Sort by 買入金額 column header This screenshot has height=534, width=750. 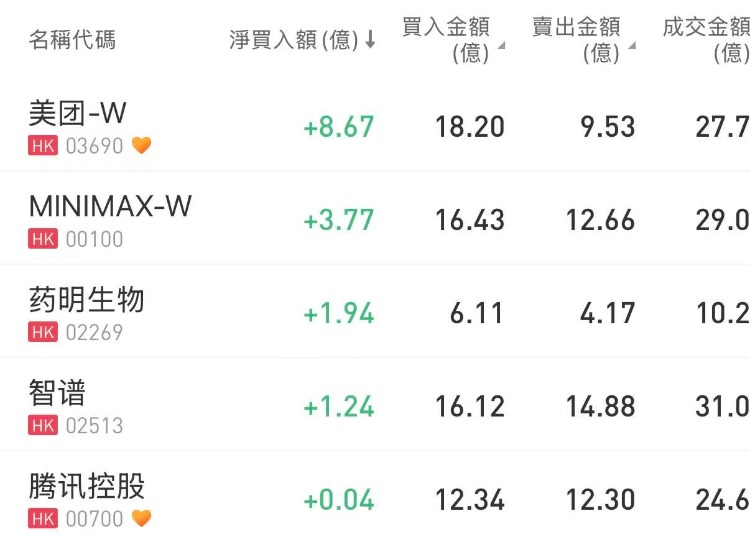click(x=452, y=40)
